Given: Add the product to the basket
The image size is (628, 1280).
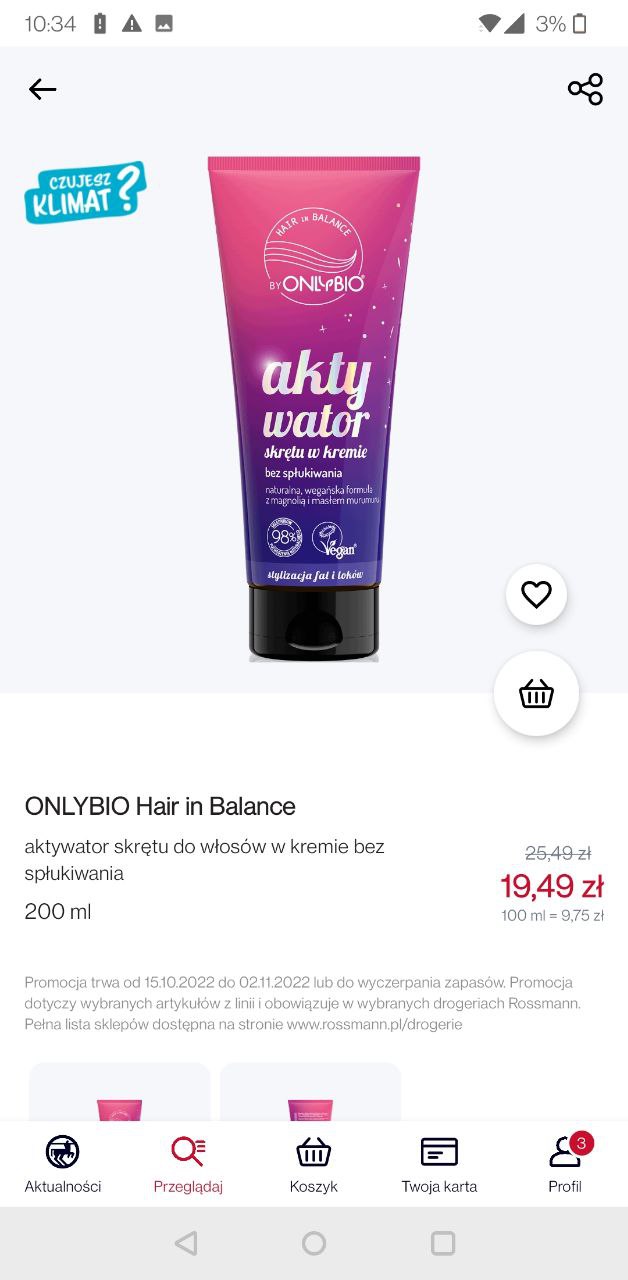Looking at the screenshot, I should coord(536,693).
